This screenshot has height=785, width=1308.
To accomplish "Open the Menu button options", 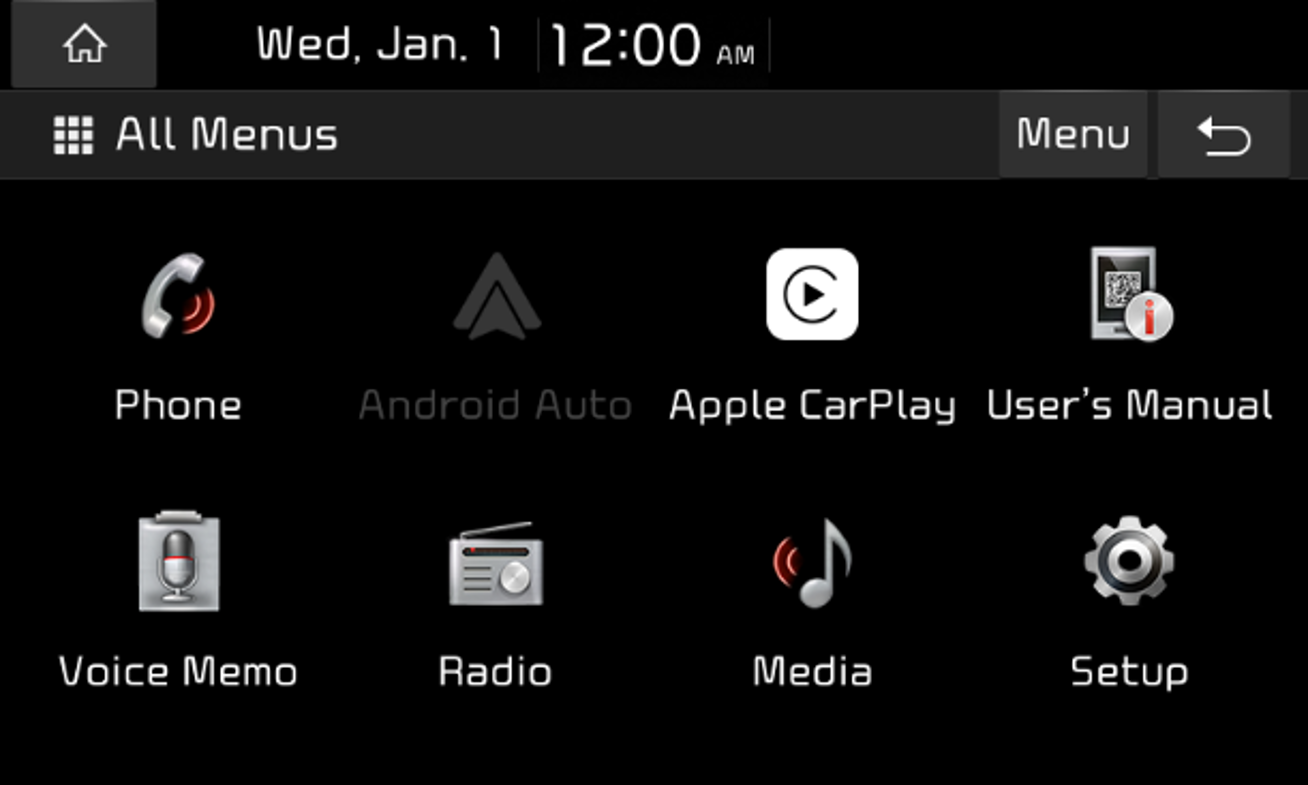I will click(x=1072, y=135).
